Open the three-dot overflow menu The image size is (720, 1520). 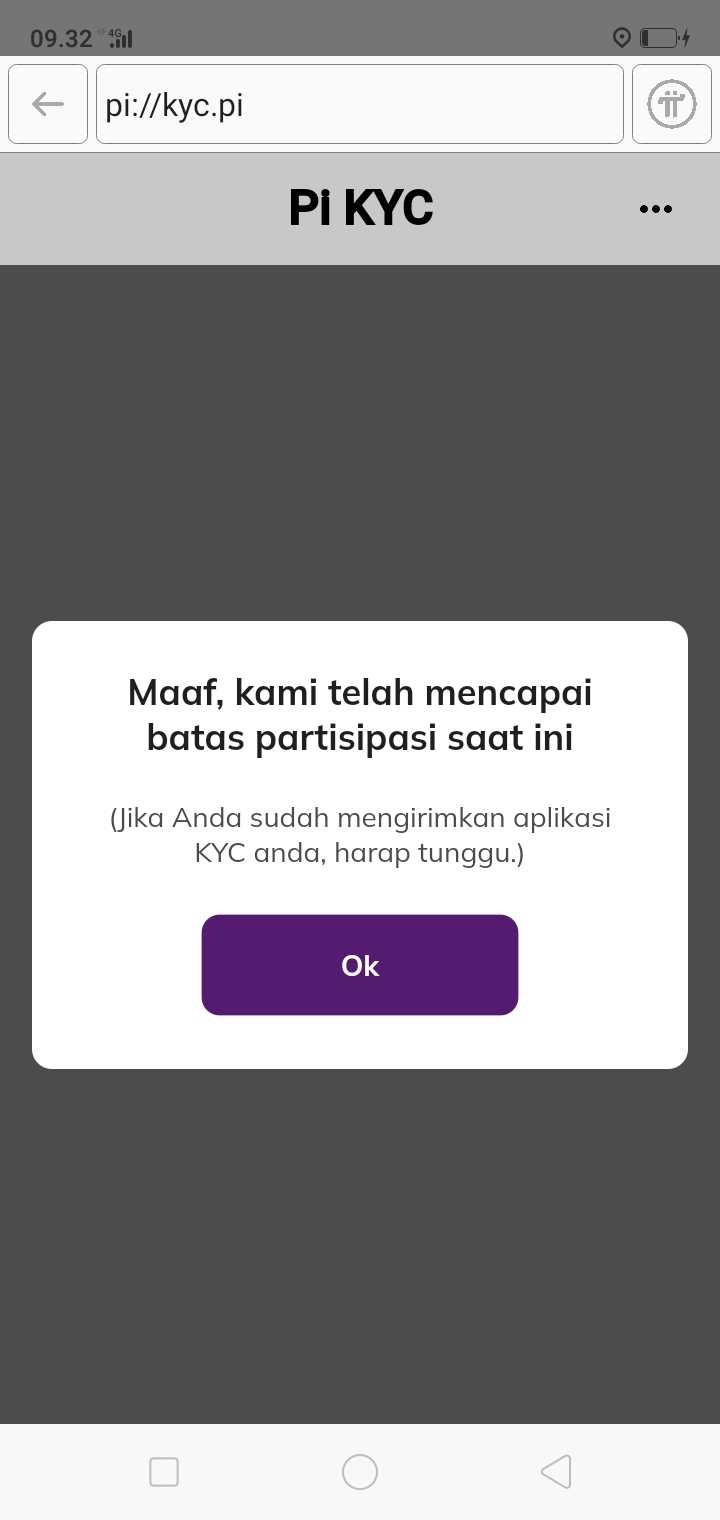tap(656, 209)
